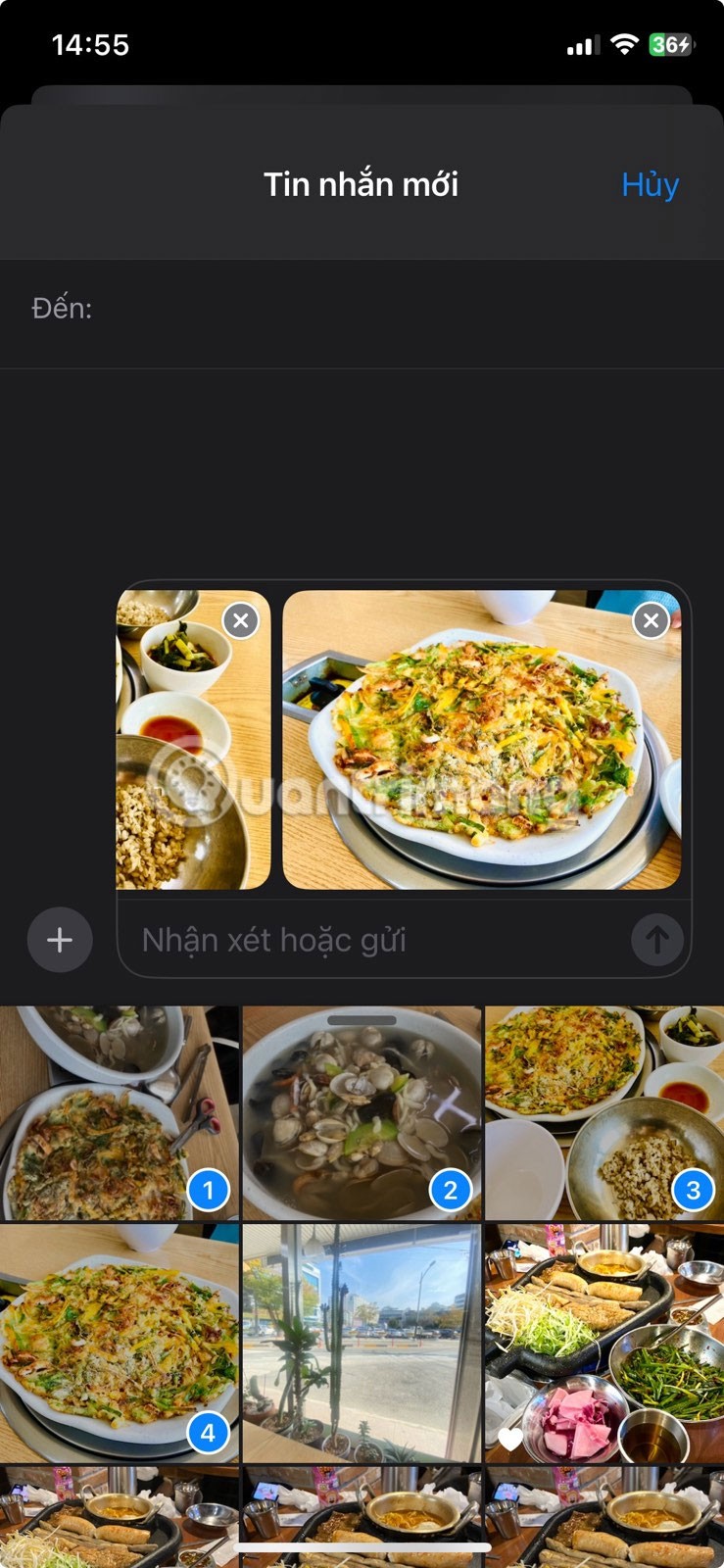
Task: Select the window street view photo
Action: (x=362, y=1343)
